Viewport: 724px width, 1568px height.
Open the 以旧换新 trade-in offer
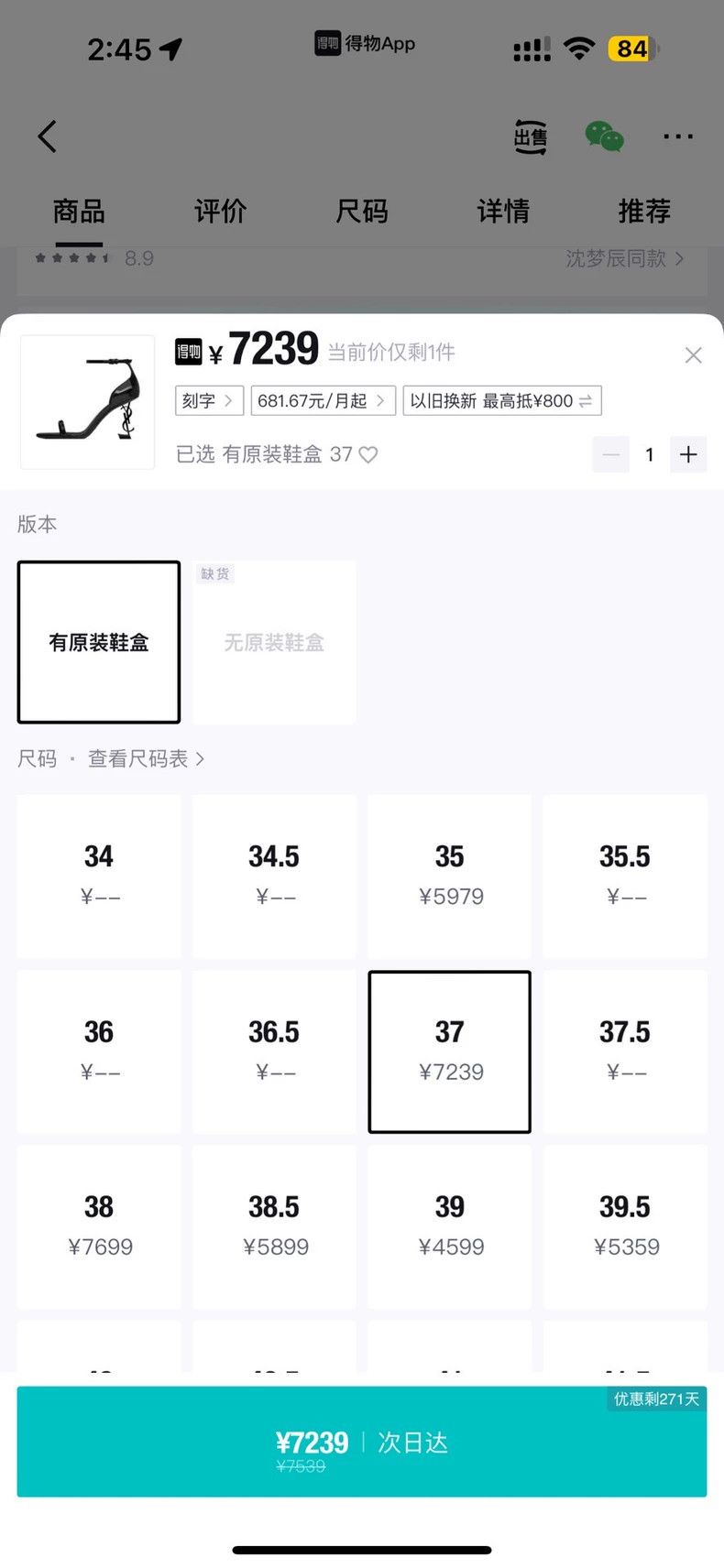(502, 401)
